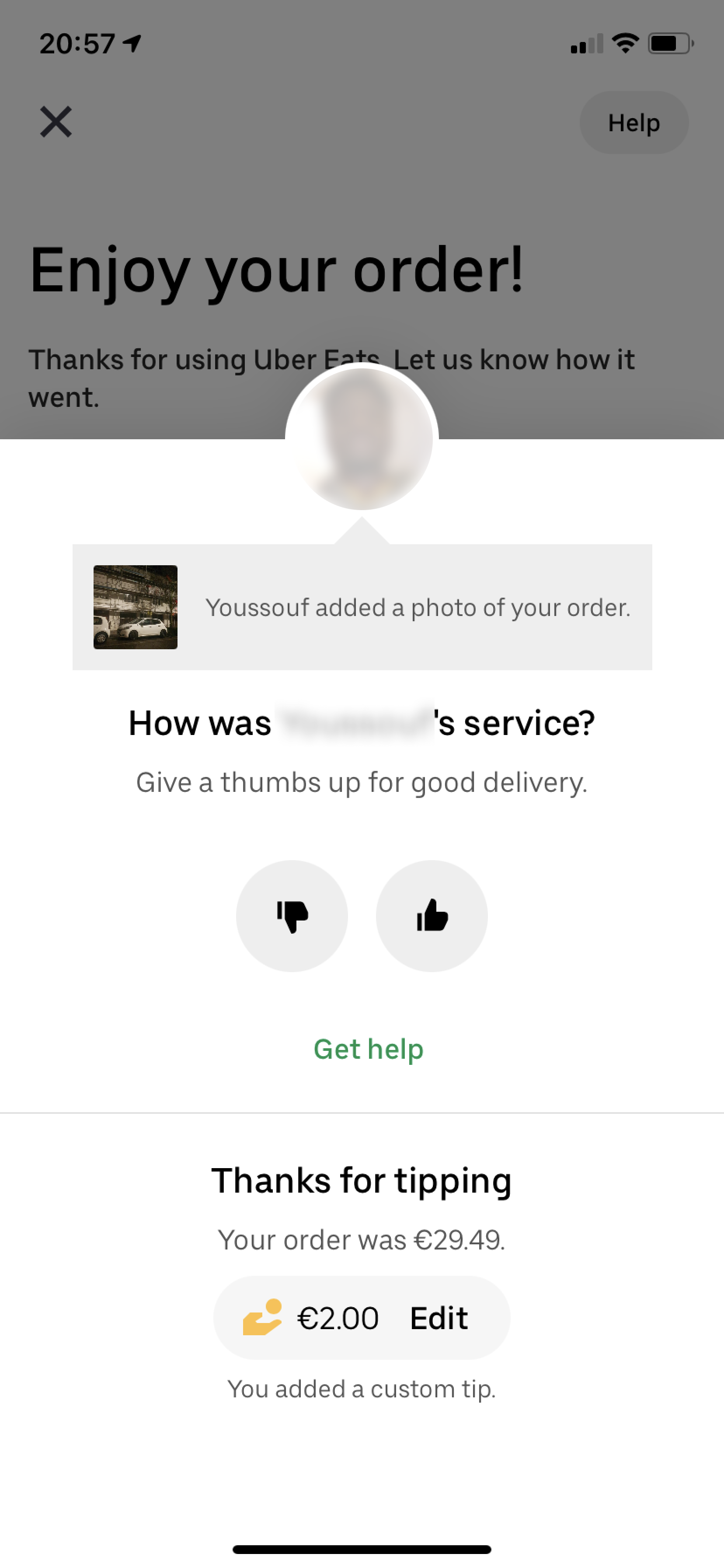Tap the clock showing 20:57

77,42
